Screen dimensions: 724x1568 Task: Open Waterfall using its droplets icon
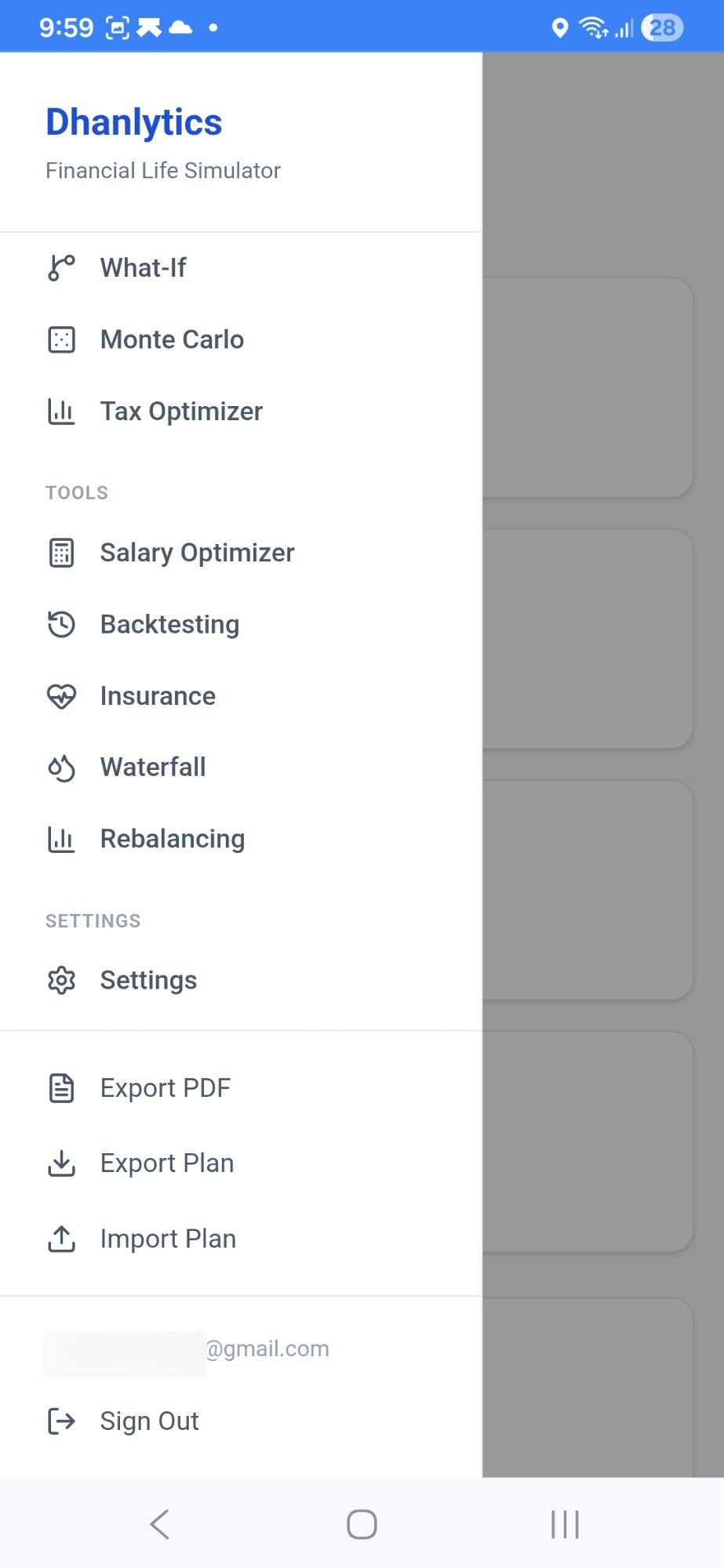(x=61, y=767)
